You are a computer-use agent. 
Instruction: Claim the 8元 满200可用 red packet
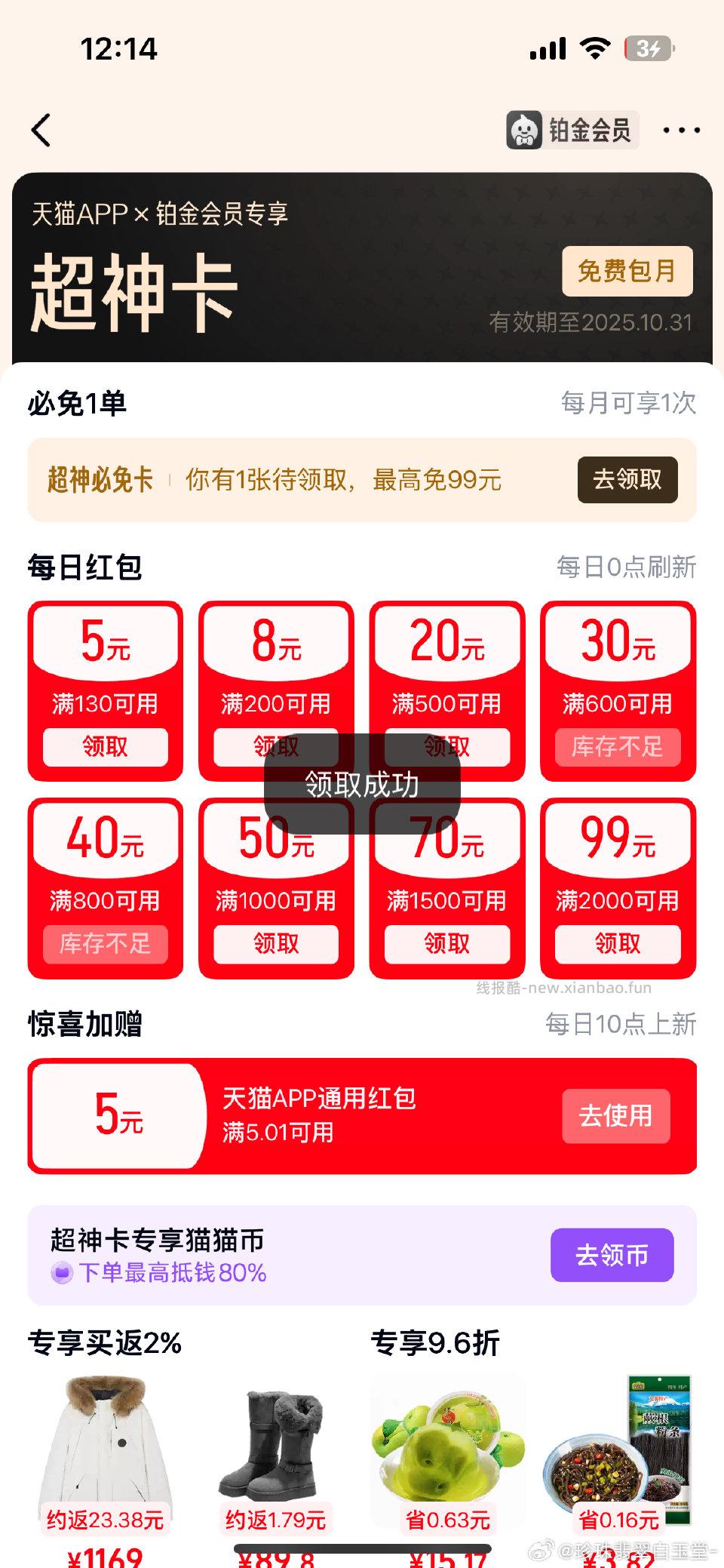pos(275,747)
